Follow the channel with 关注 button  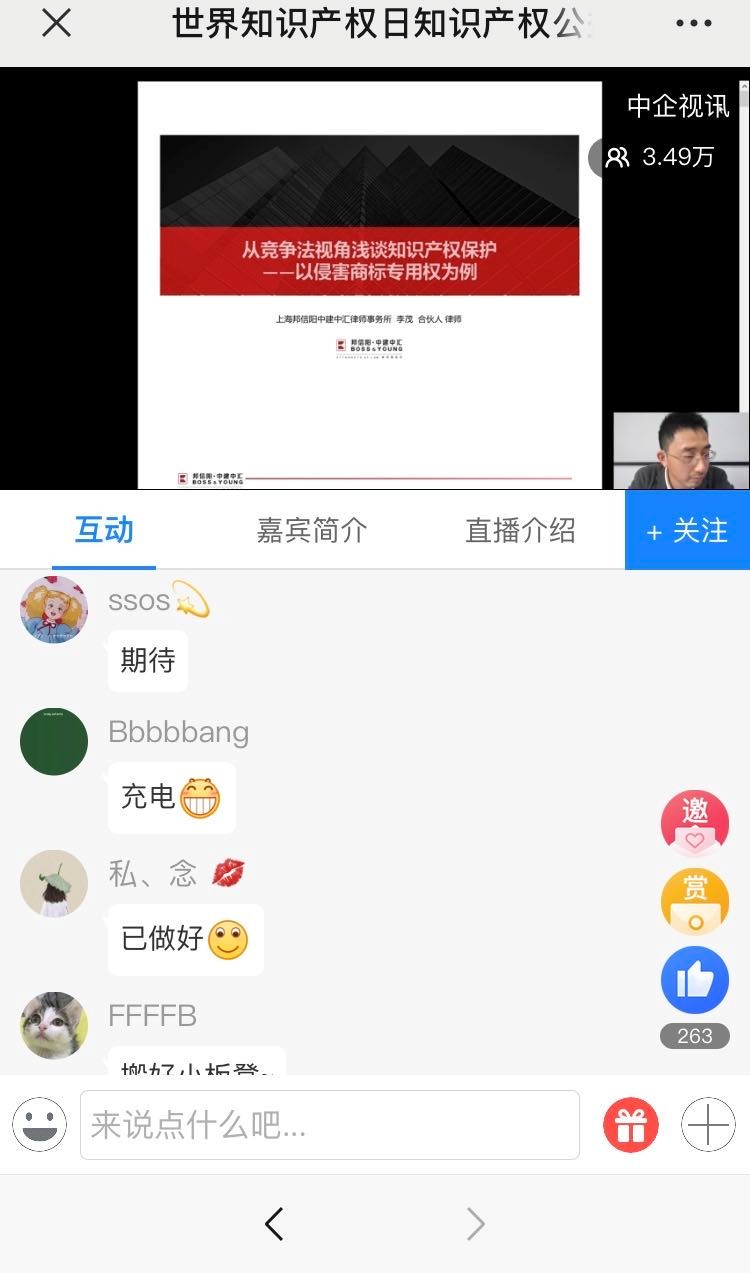point(687,531)
